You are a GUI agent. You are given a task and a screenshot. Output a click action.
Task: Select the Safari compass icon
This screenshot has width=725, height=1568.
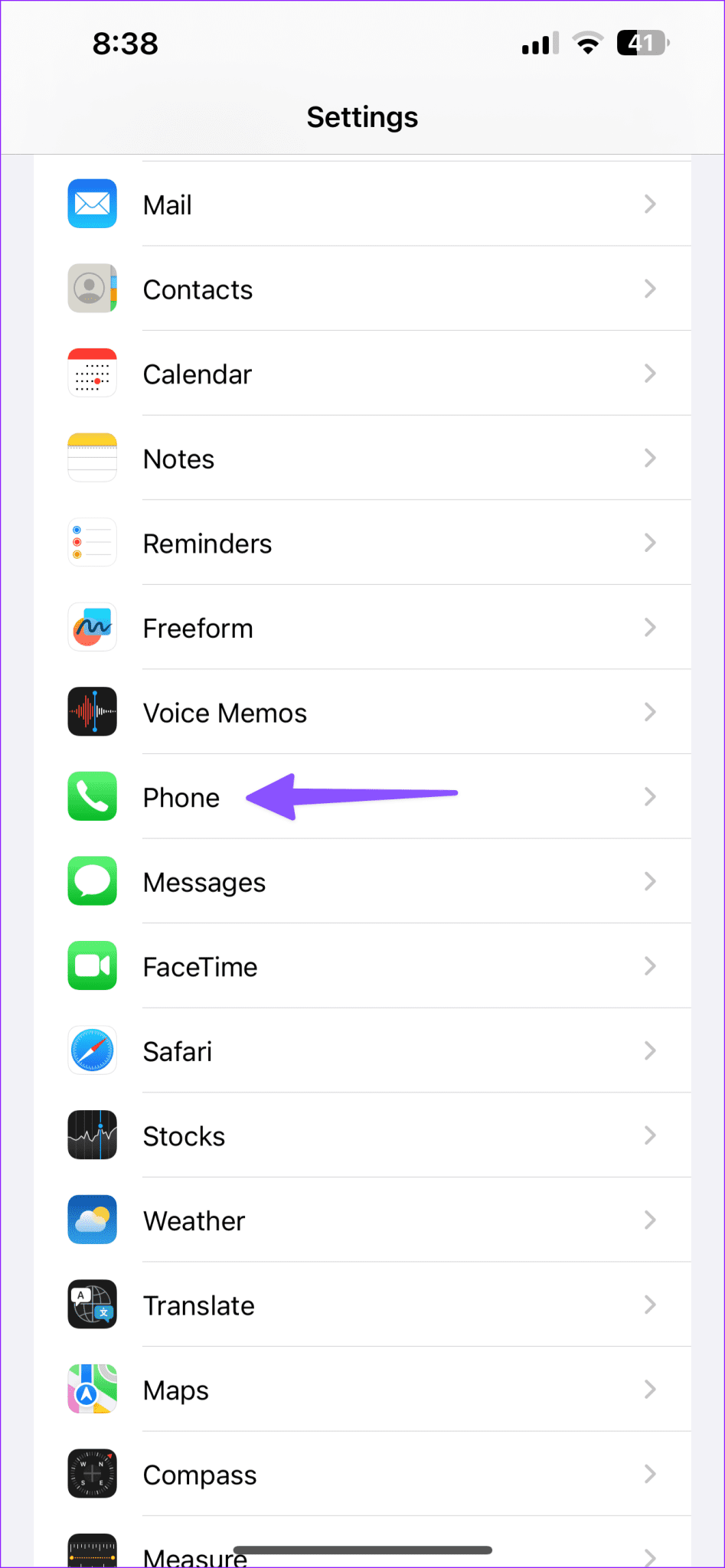point(92,1050)
